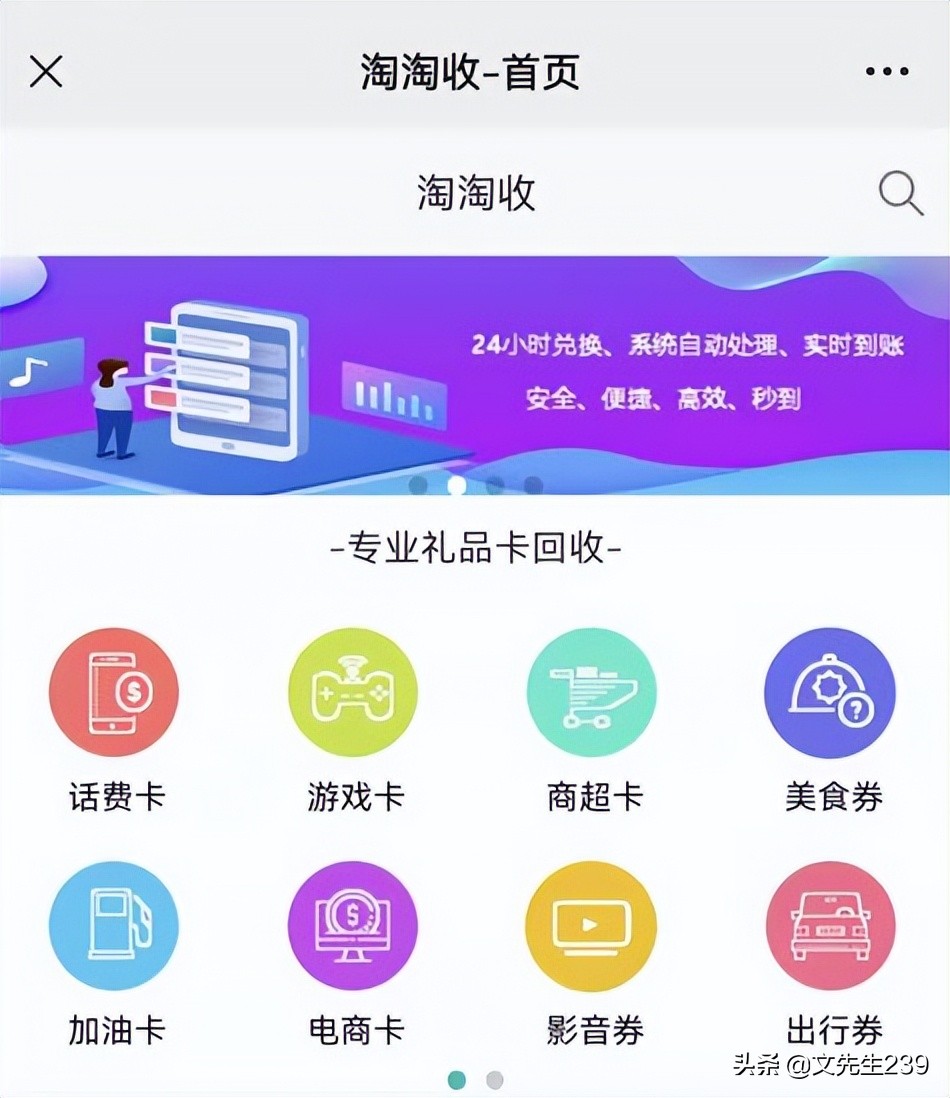Tap the 美食券 food cover icon

tap(830, 691)
